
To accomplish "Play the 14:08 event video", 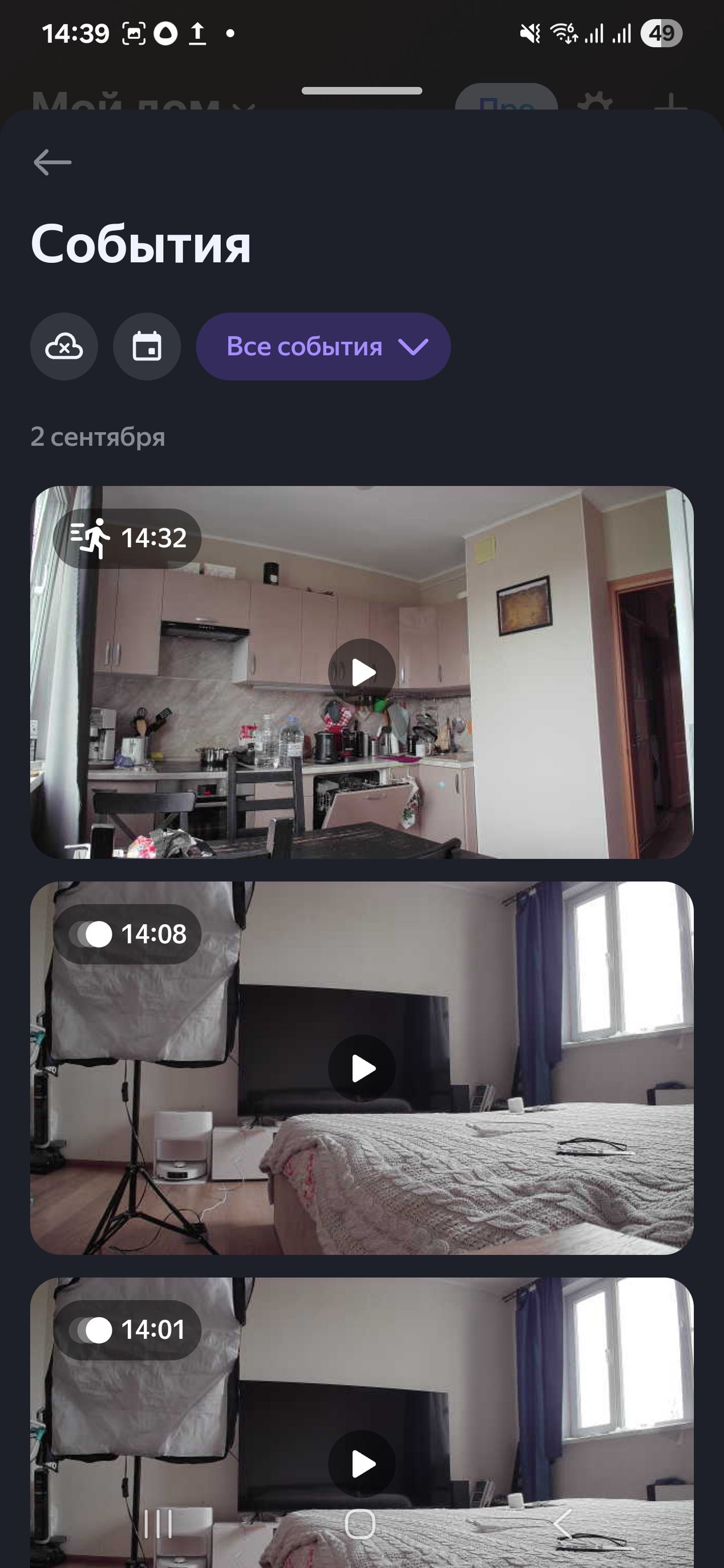I will click(x=362, y=1069).
